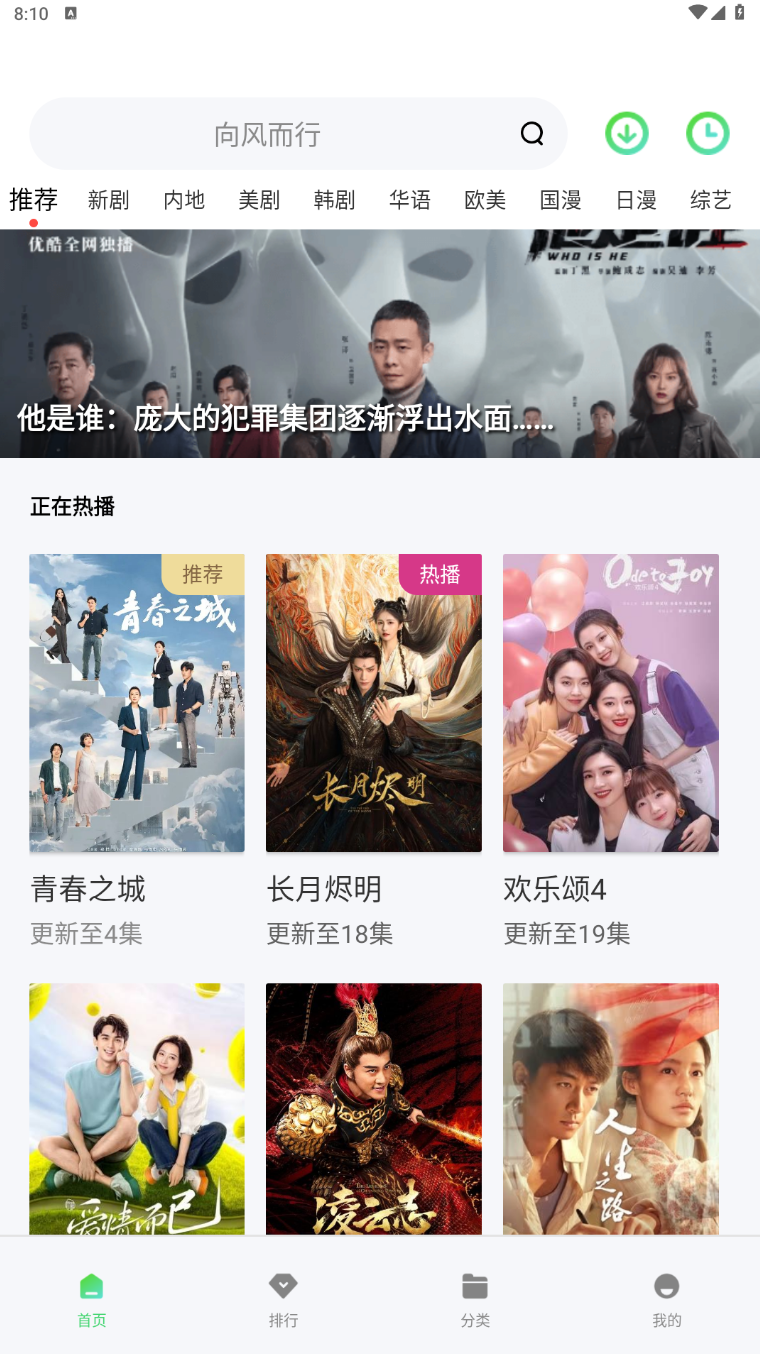760x1354 pixels.
Task: Show the 华语 category
Action: [410, 200]
